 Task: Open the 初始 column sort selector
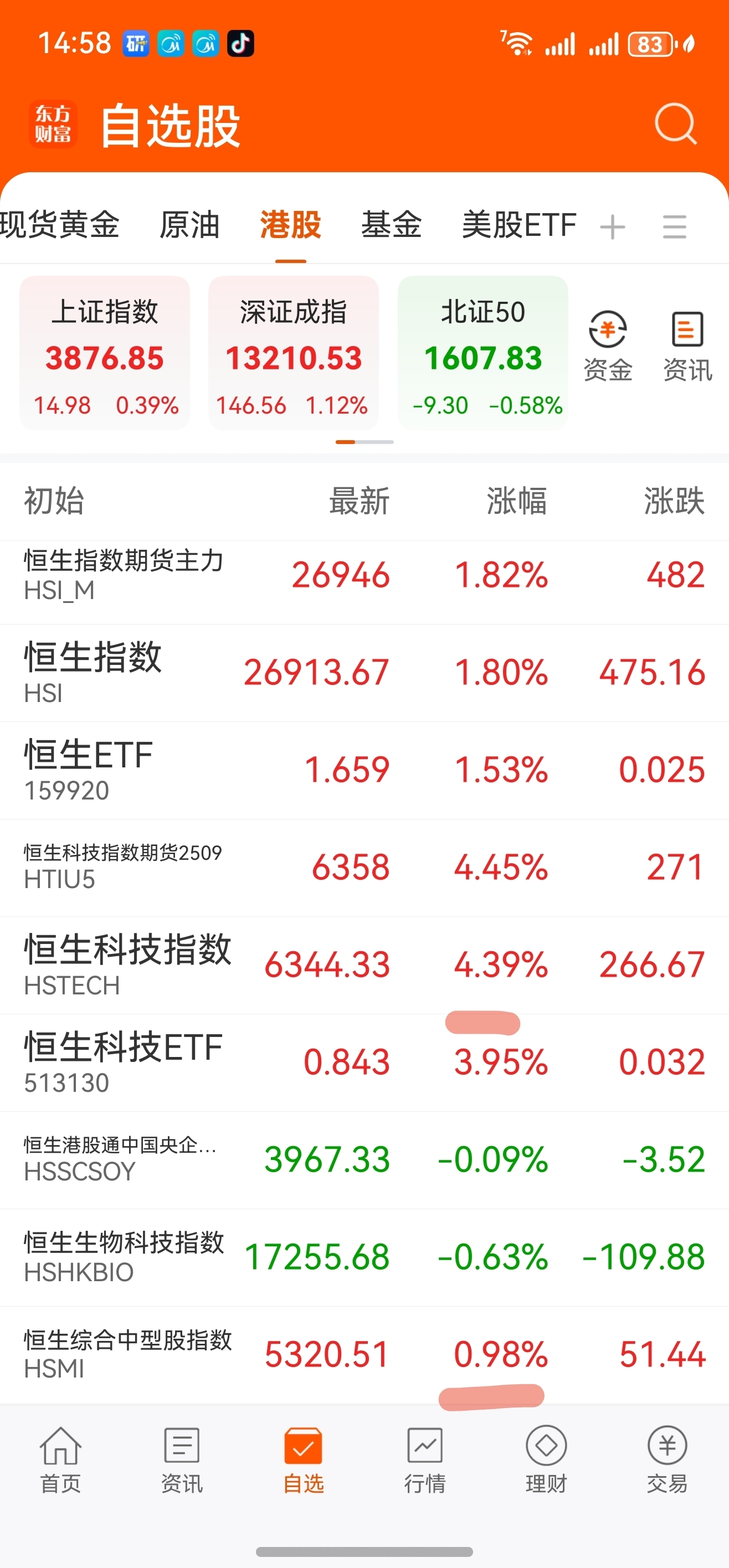(x=52, y=501)
